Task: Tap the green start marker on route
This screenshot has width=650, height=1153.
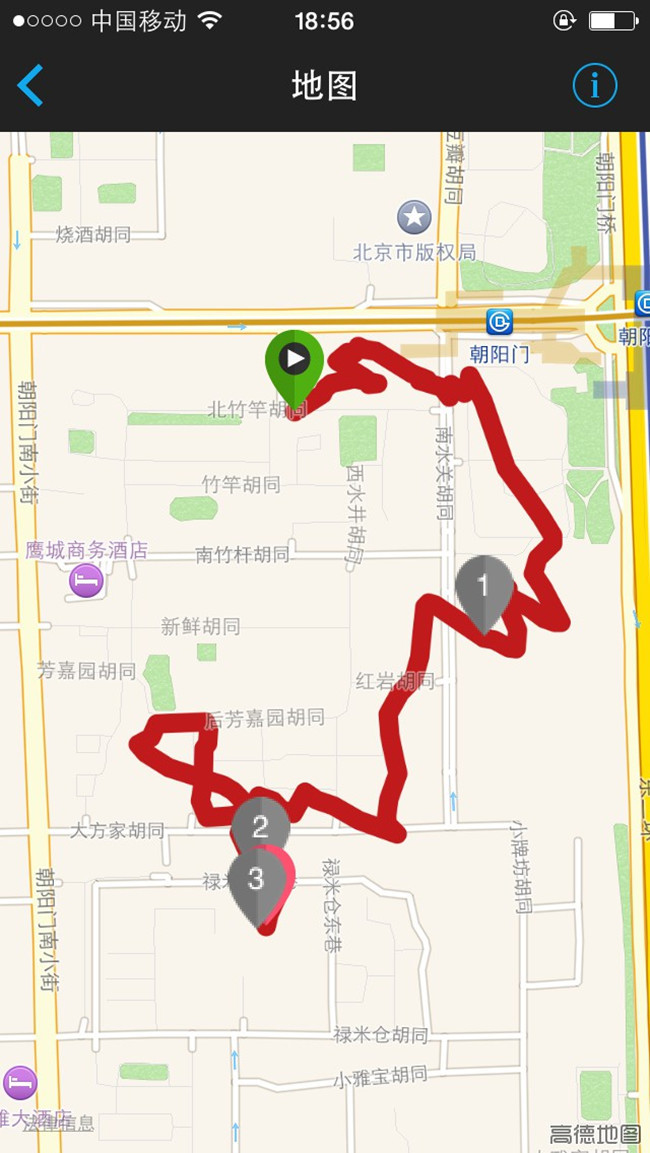Action: (x=294, y=360)
